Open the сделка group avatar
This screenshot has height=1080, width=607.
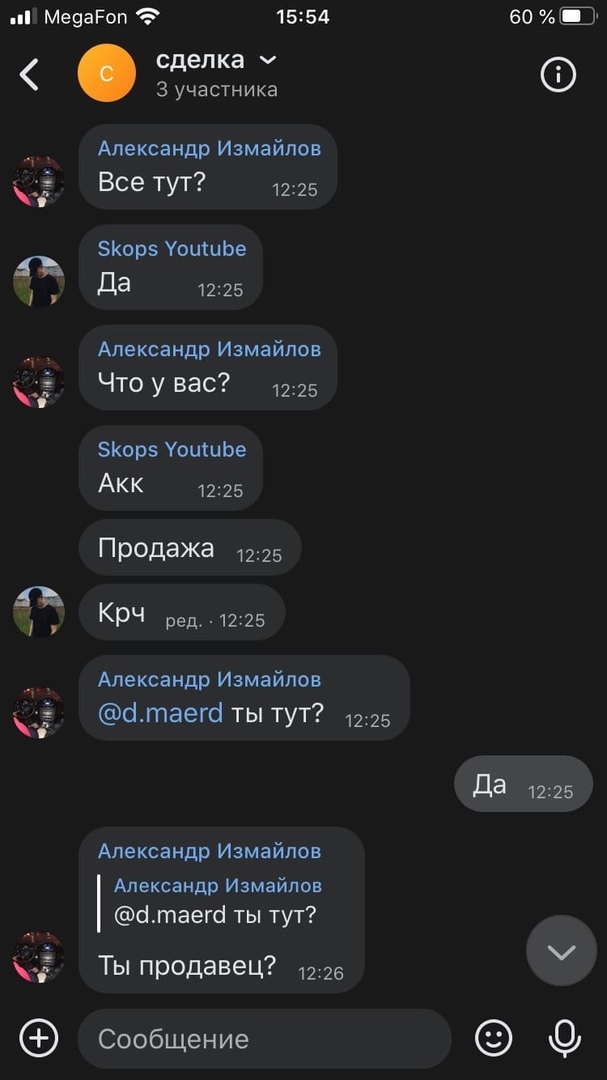tap(106, 74)
